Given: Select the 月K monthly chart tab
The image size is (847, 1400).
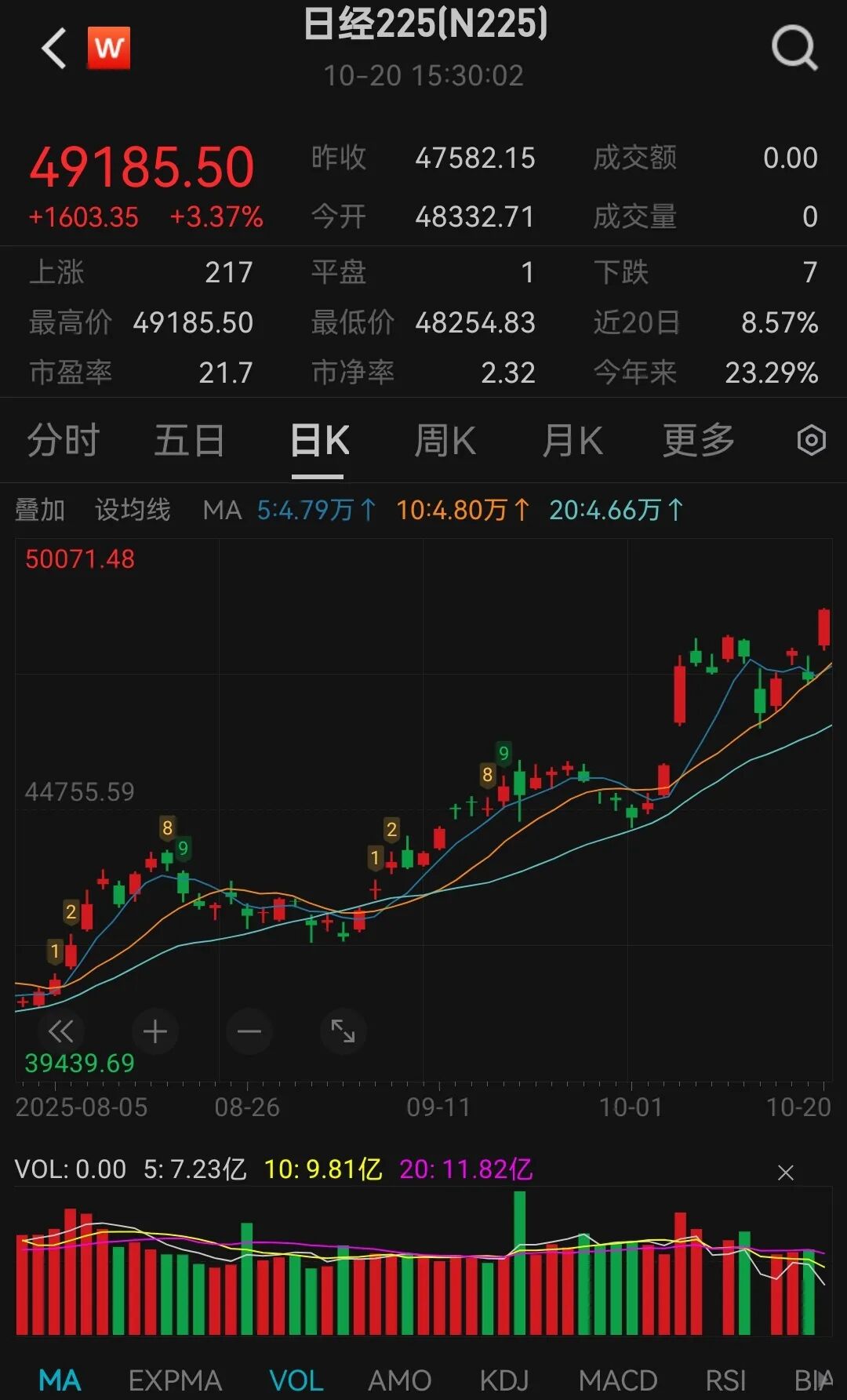Looking at the screenshot, I should 573,440.
